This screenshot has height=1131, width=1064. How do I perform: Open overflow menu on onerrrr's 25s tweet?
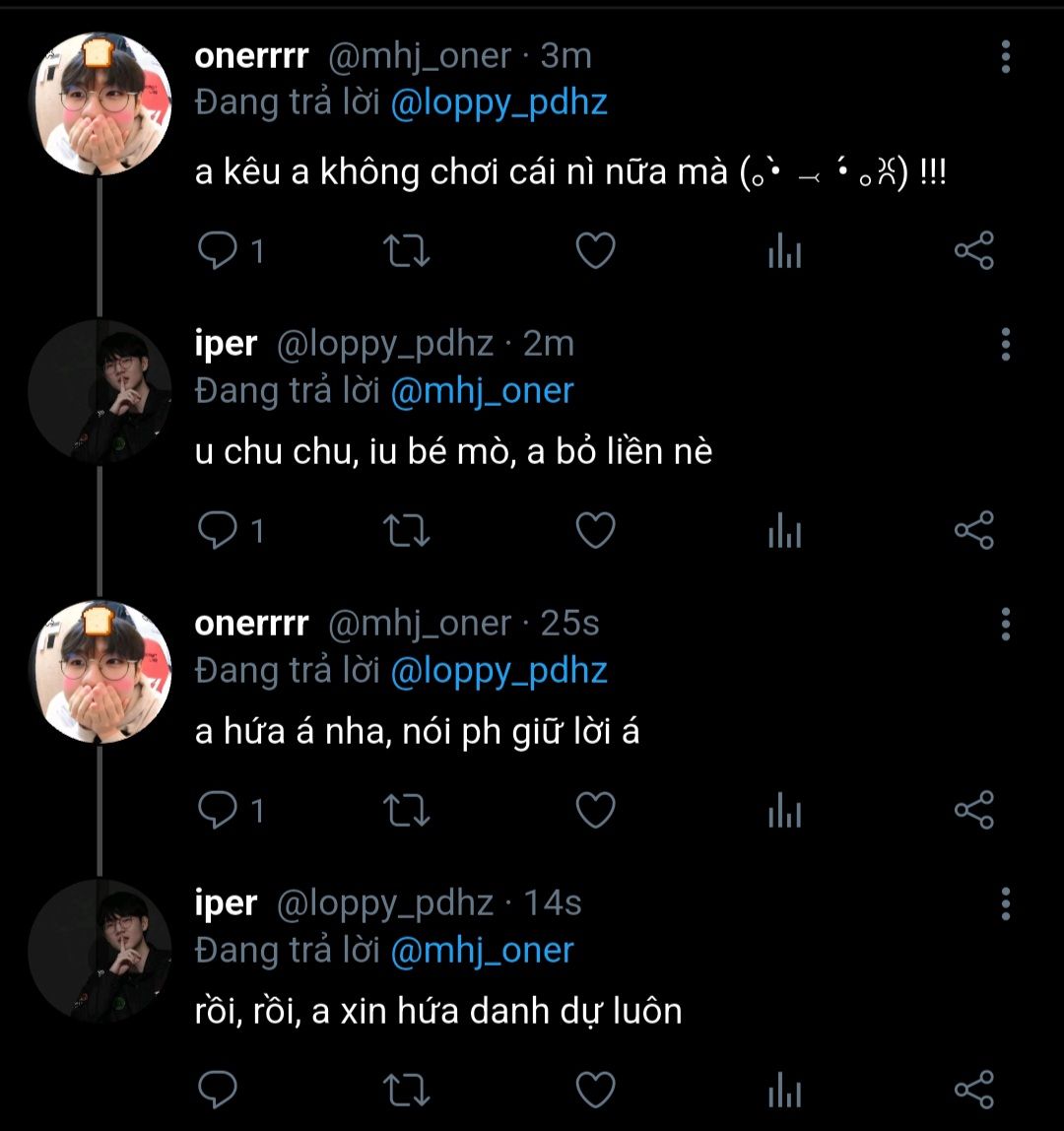click(x=1005, y=625)
